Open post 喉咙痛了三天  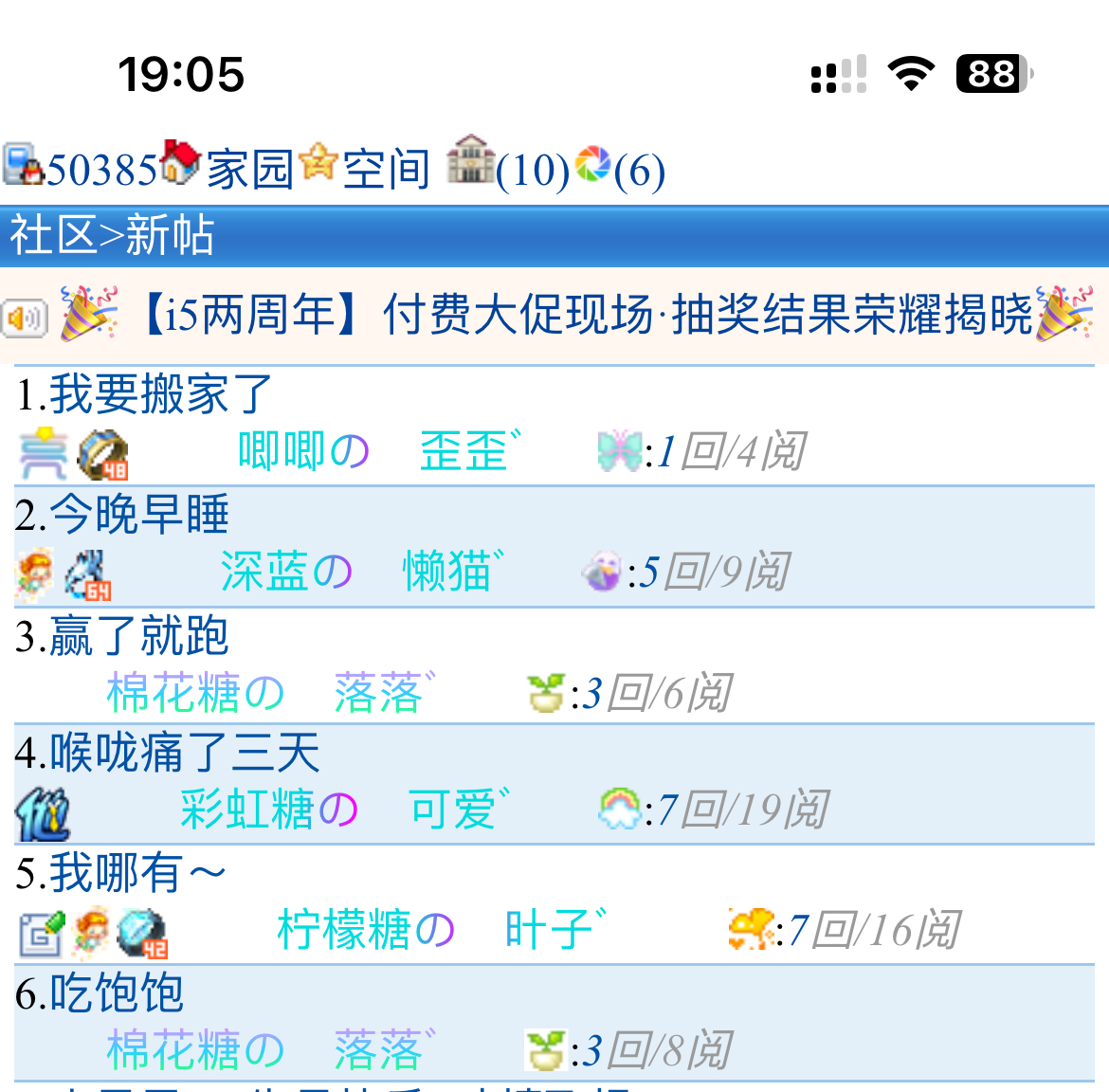pos(185,755)
